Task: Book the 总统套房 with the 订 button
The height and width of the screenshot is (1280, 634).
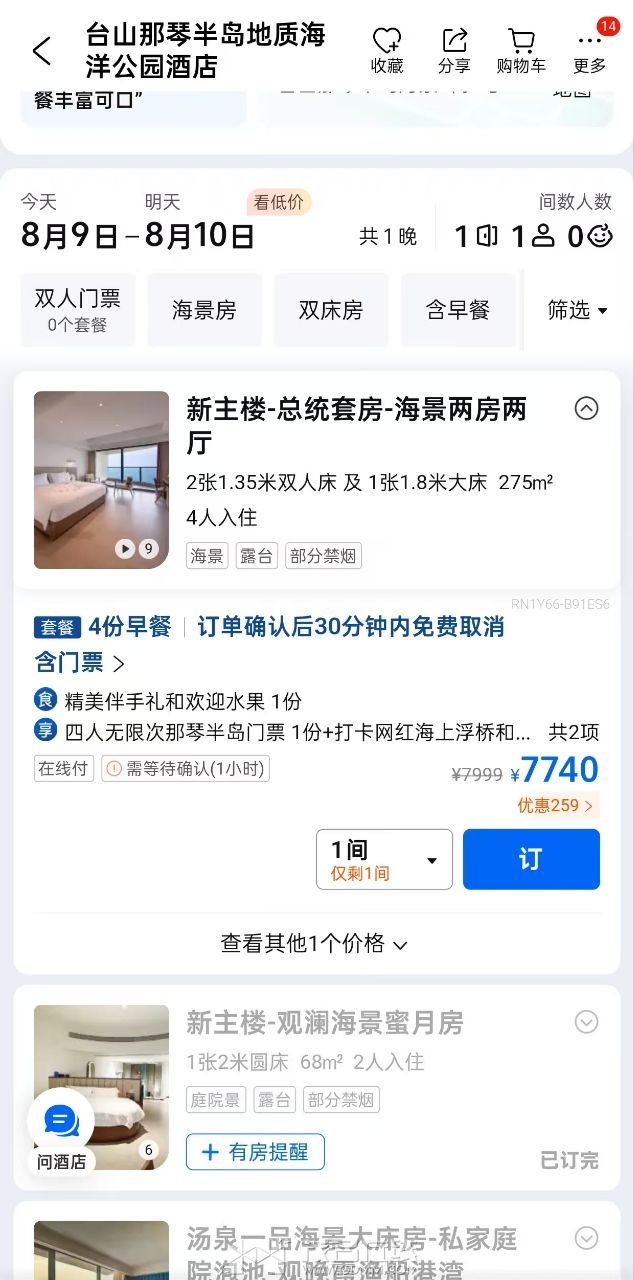Action: pos(531,859)
